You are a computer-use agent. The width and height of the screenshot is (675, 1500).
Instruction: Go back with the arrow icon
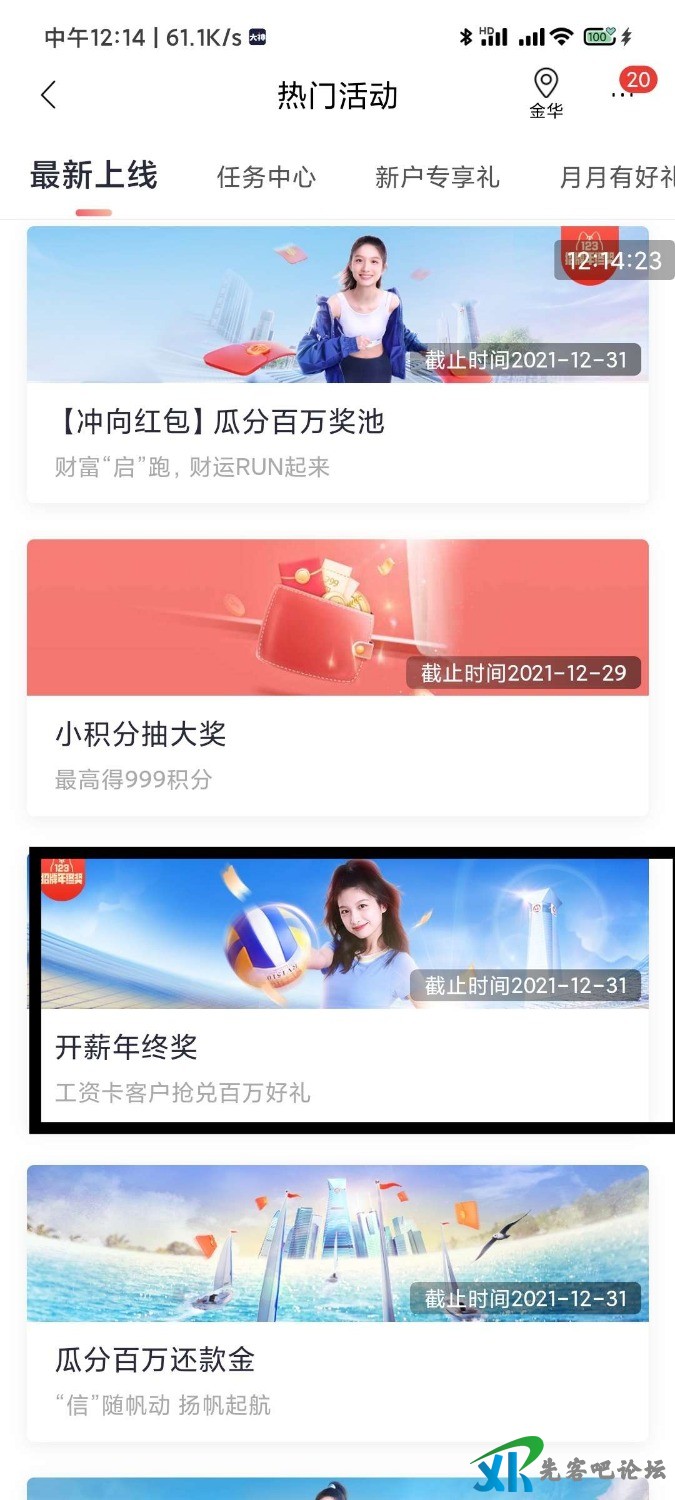click(48, 95)
